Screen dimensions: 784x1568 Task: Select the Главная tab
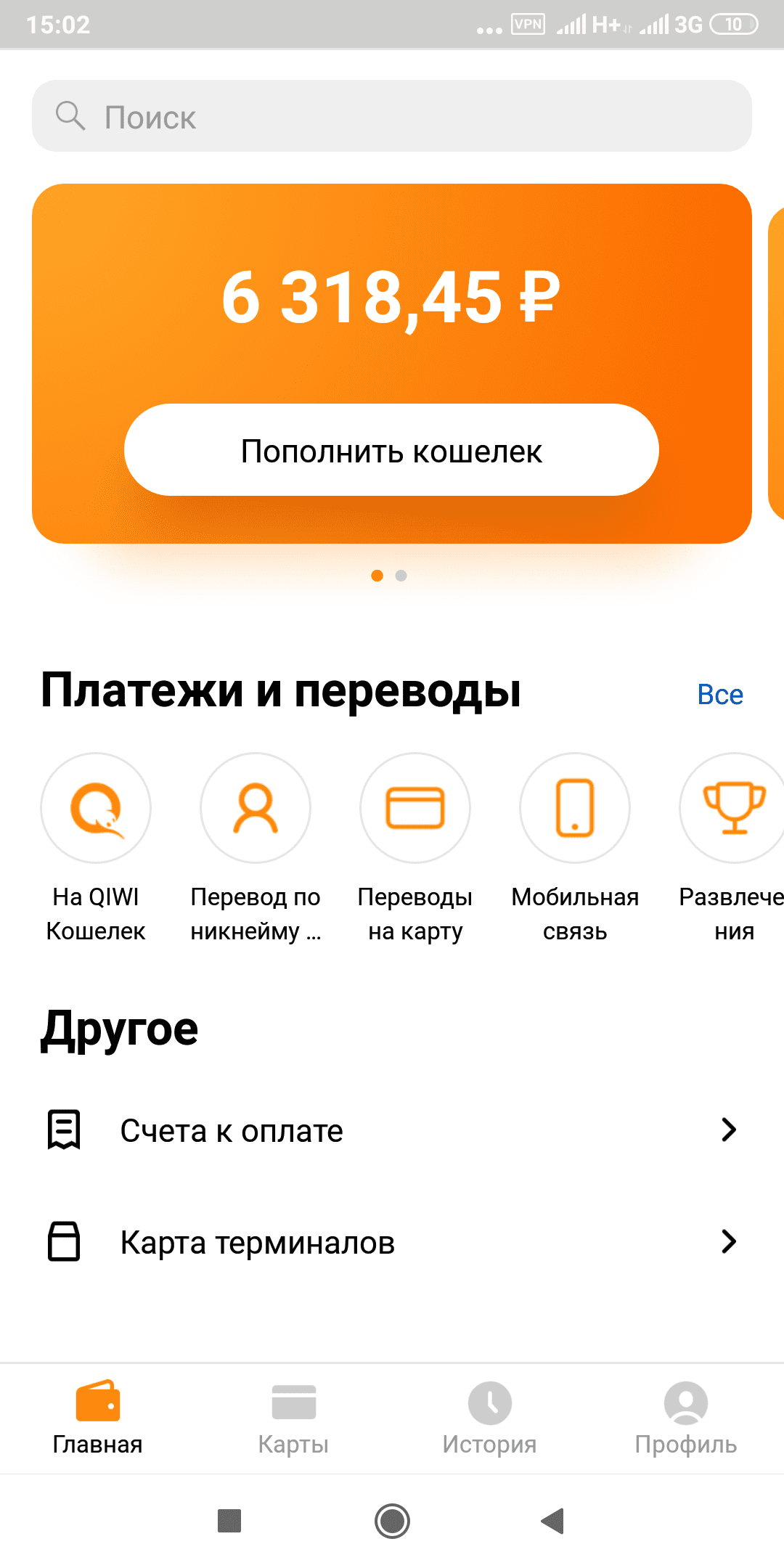pyautogui.click(x=97, y=1418)
